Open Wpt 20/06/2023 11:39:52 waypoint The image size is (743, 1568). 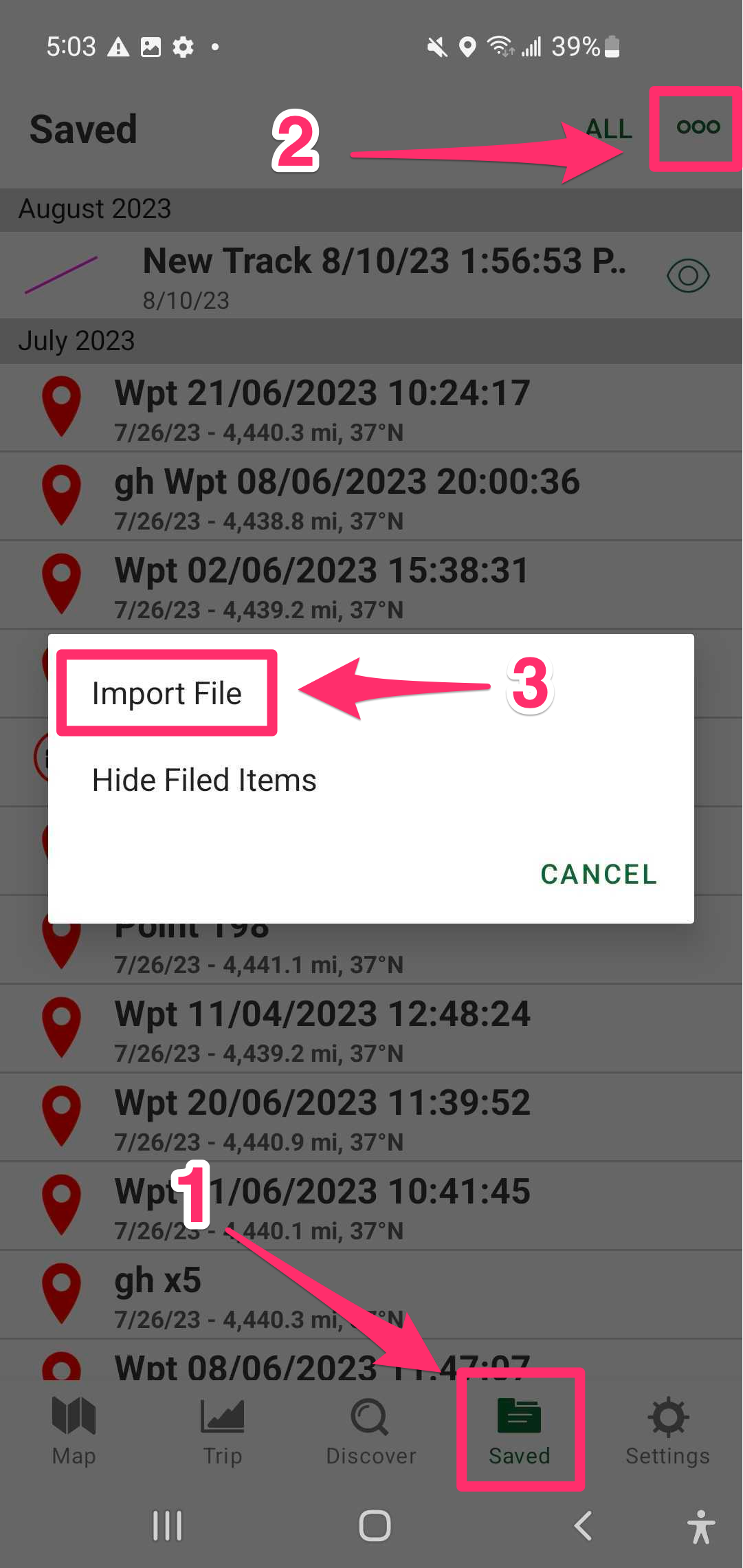click(371, 1118)
